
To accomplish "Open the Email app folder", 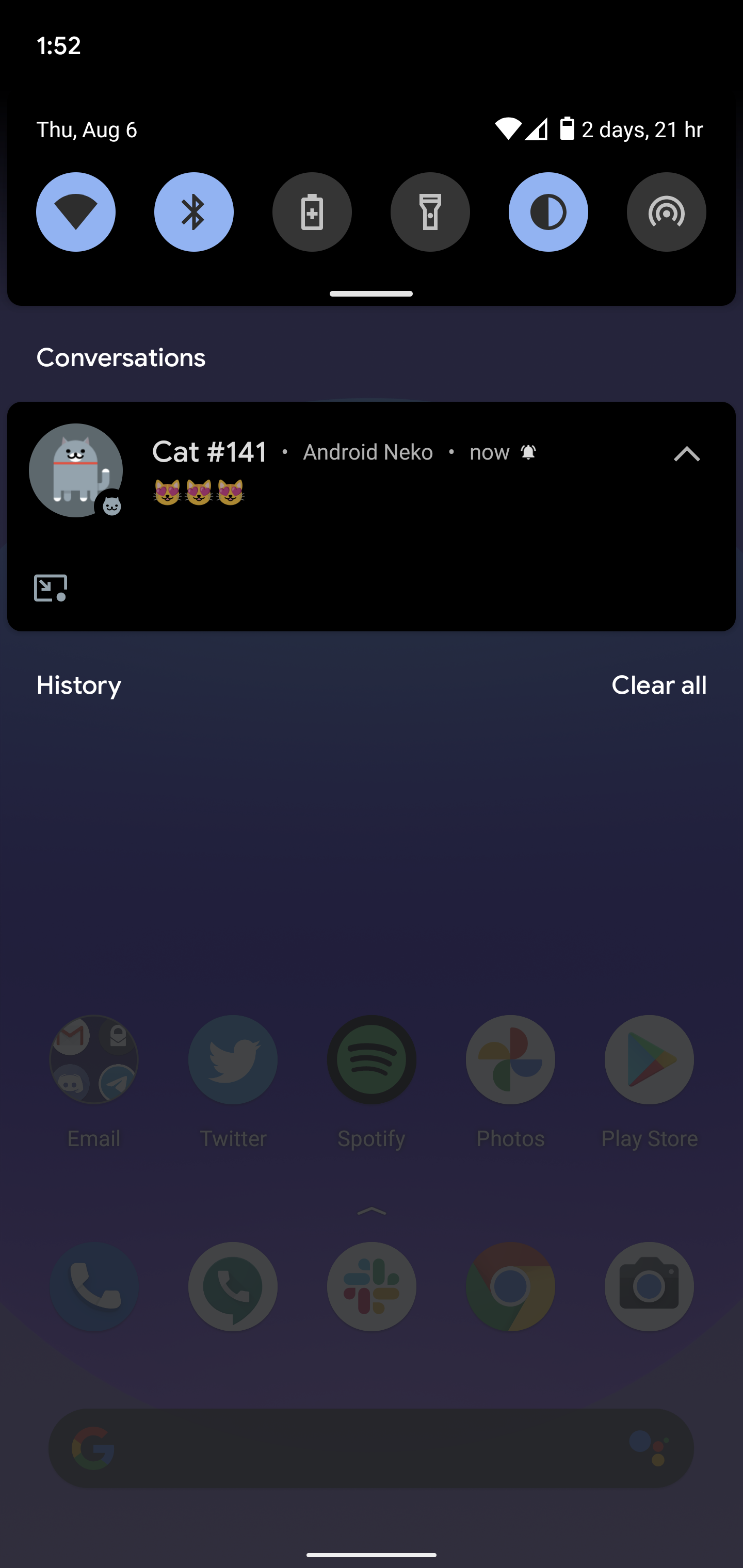I will coord(93,1059).
